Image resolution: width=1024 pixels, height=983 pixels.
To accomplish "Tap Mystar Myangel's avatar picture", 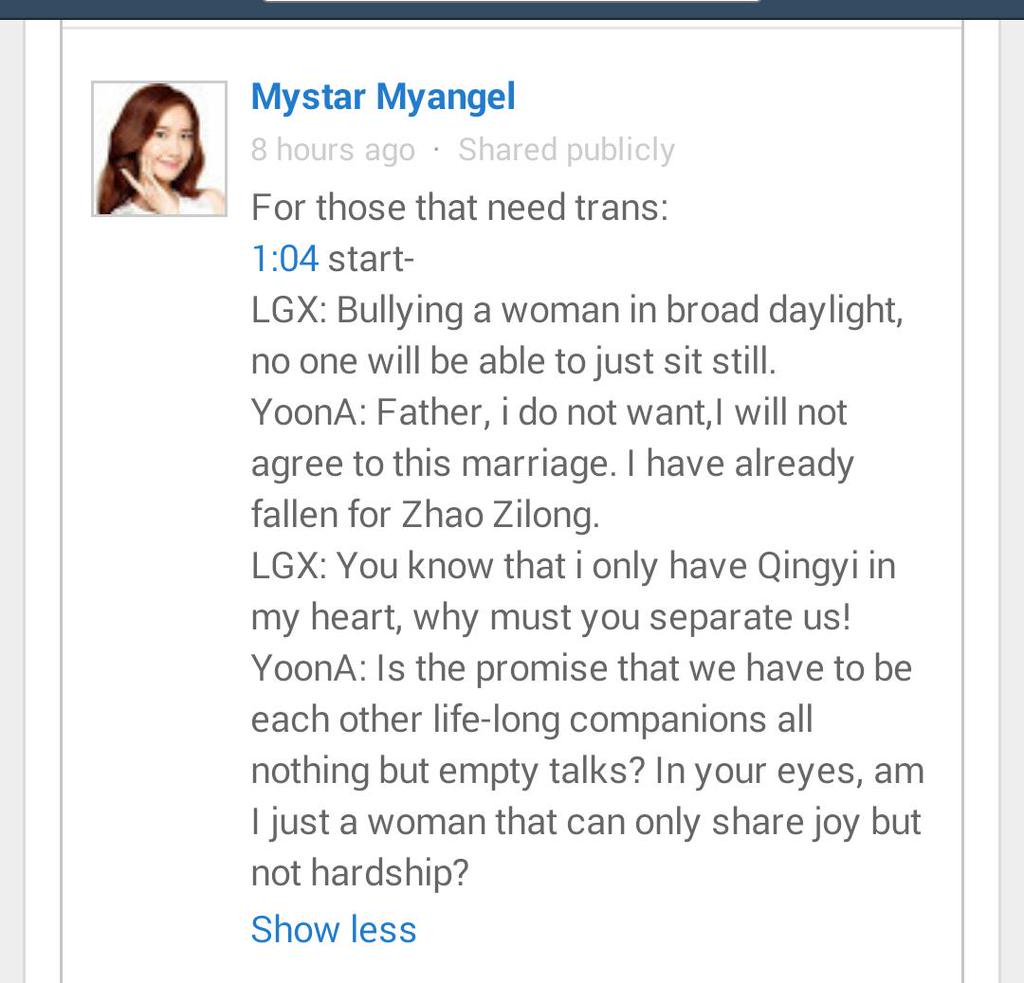I will tap(160, 149).
